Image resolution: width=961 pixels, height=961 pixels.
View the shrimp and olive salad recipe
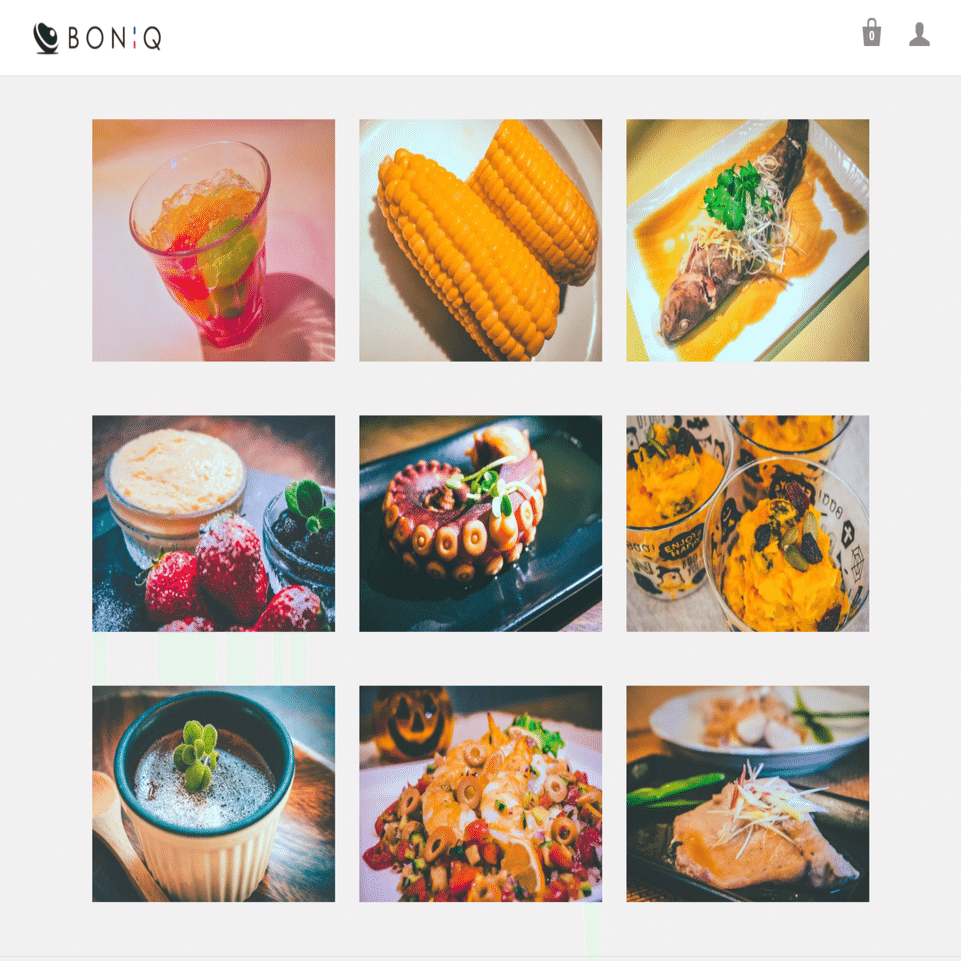480,793
